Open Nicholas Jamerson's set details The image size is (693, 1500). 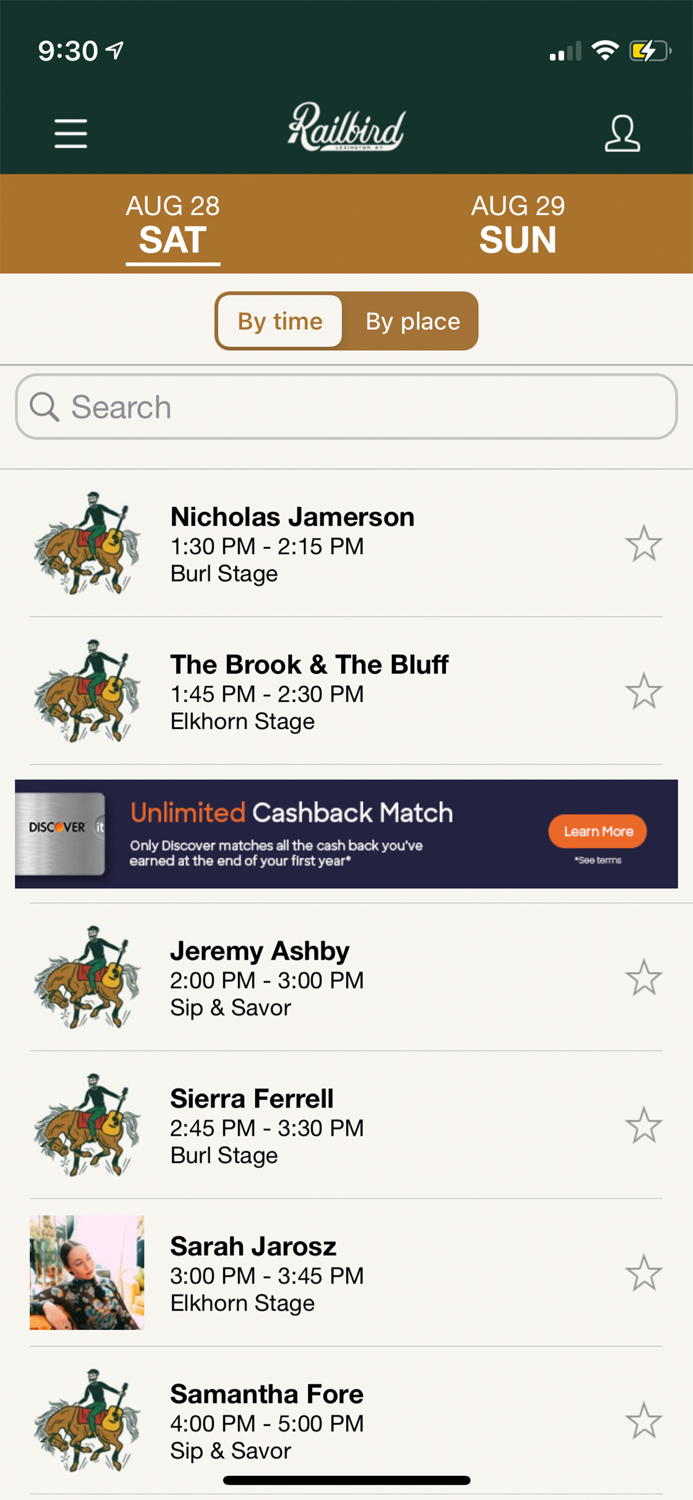[x=292, y=544]
